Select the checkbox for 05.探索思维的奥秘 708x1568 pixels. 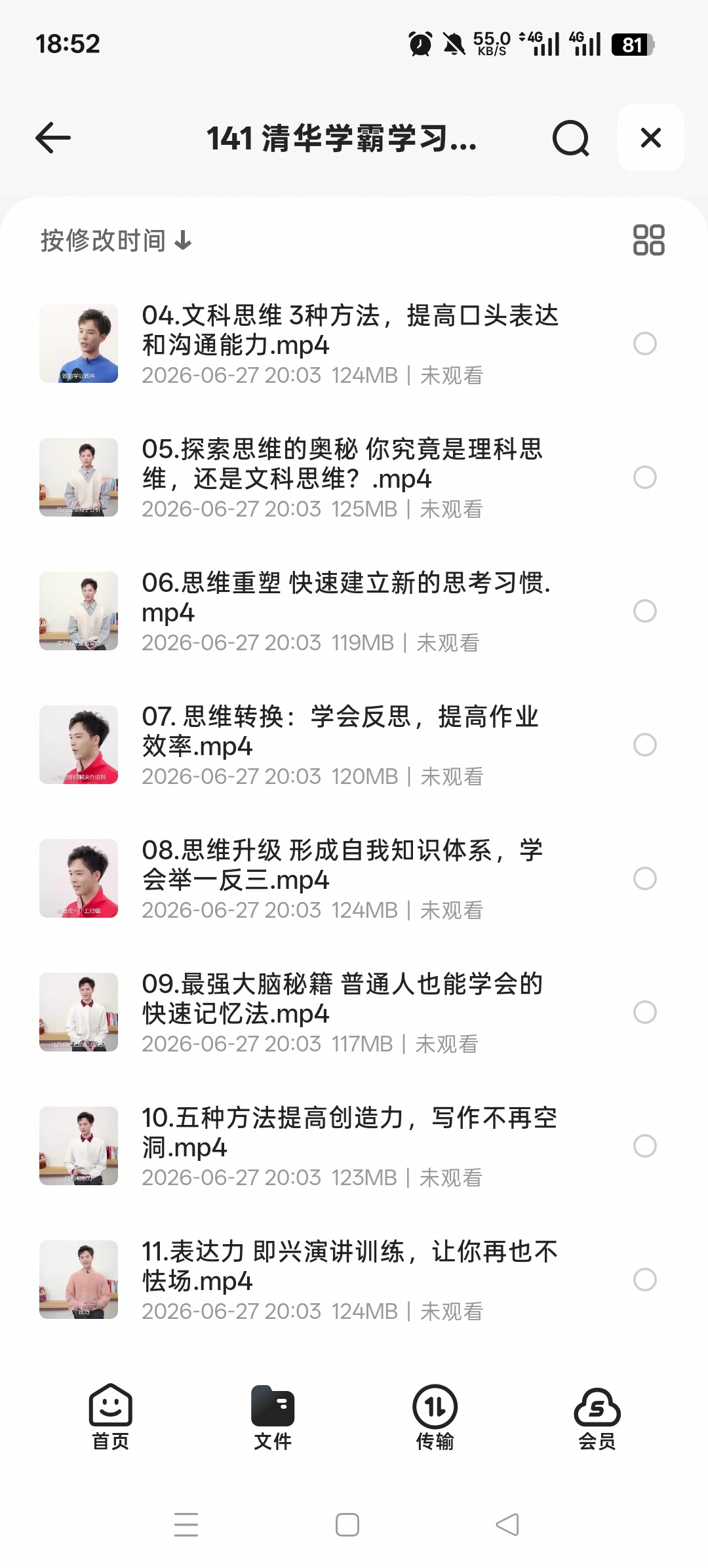(645, 477)
